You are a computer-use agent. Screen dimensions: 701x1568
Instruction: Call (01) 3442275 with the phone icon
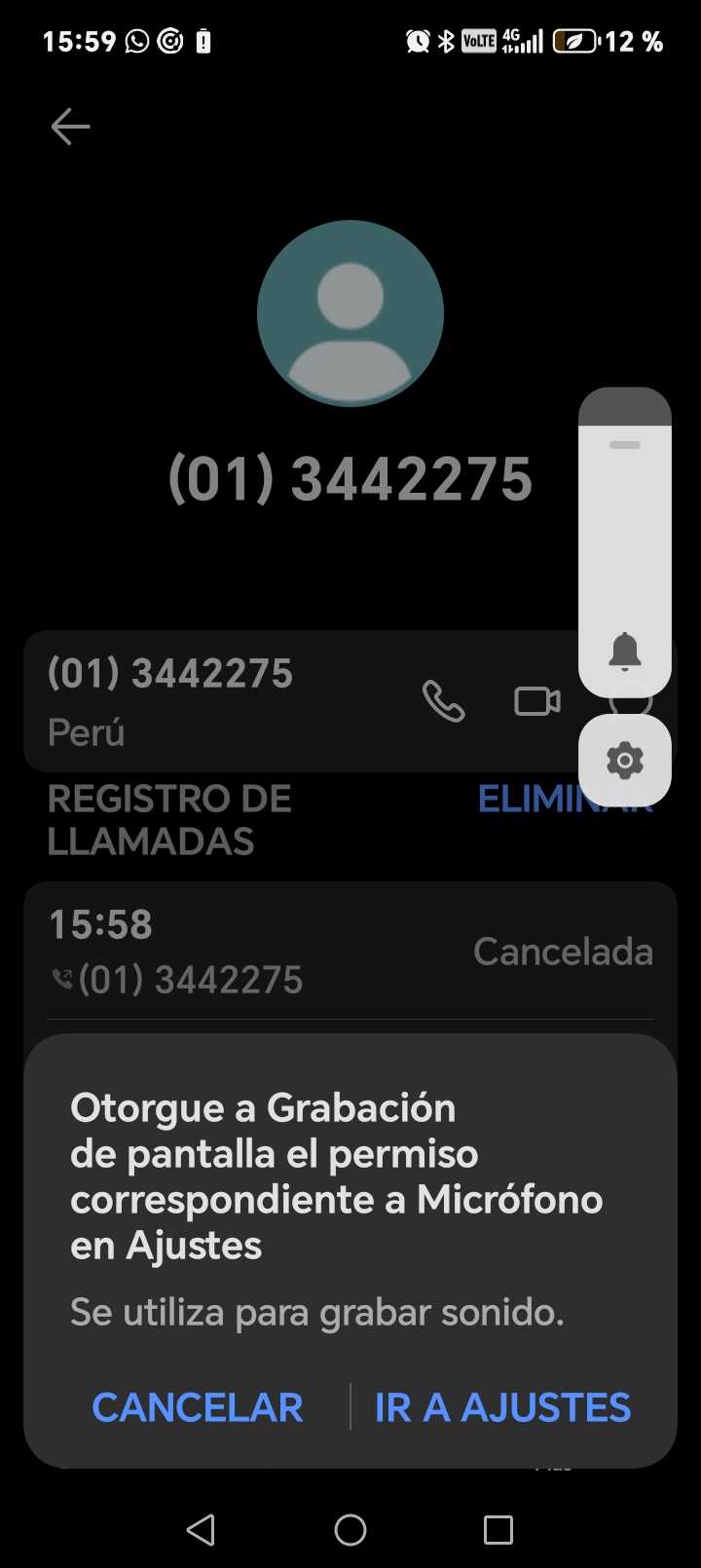[443, 701]
